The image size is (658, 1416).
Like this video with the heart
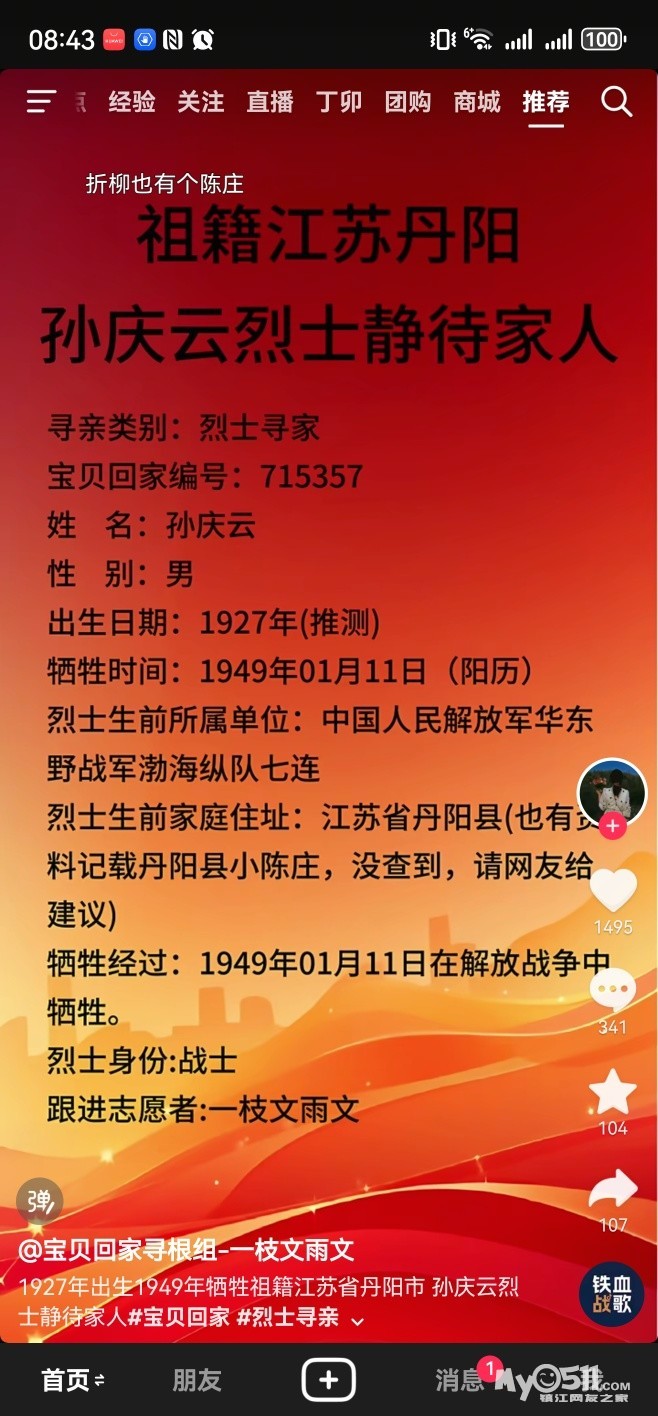pyautogui.click(x=613, y=889)
